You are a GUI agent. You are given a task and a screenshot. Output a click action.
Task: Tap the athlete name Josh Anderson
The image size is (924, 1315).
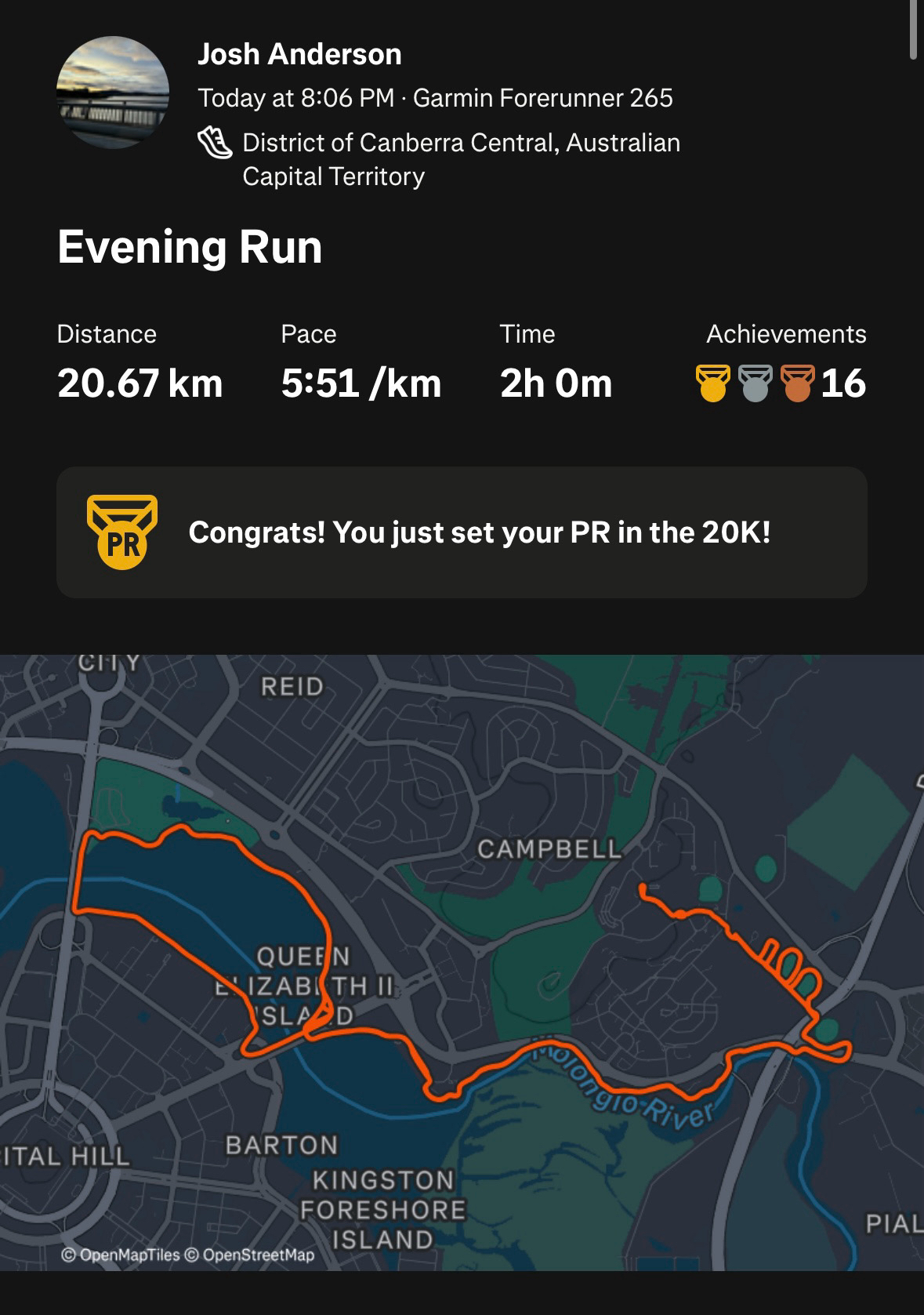(x=299, y=54)
